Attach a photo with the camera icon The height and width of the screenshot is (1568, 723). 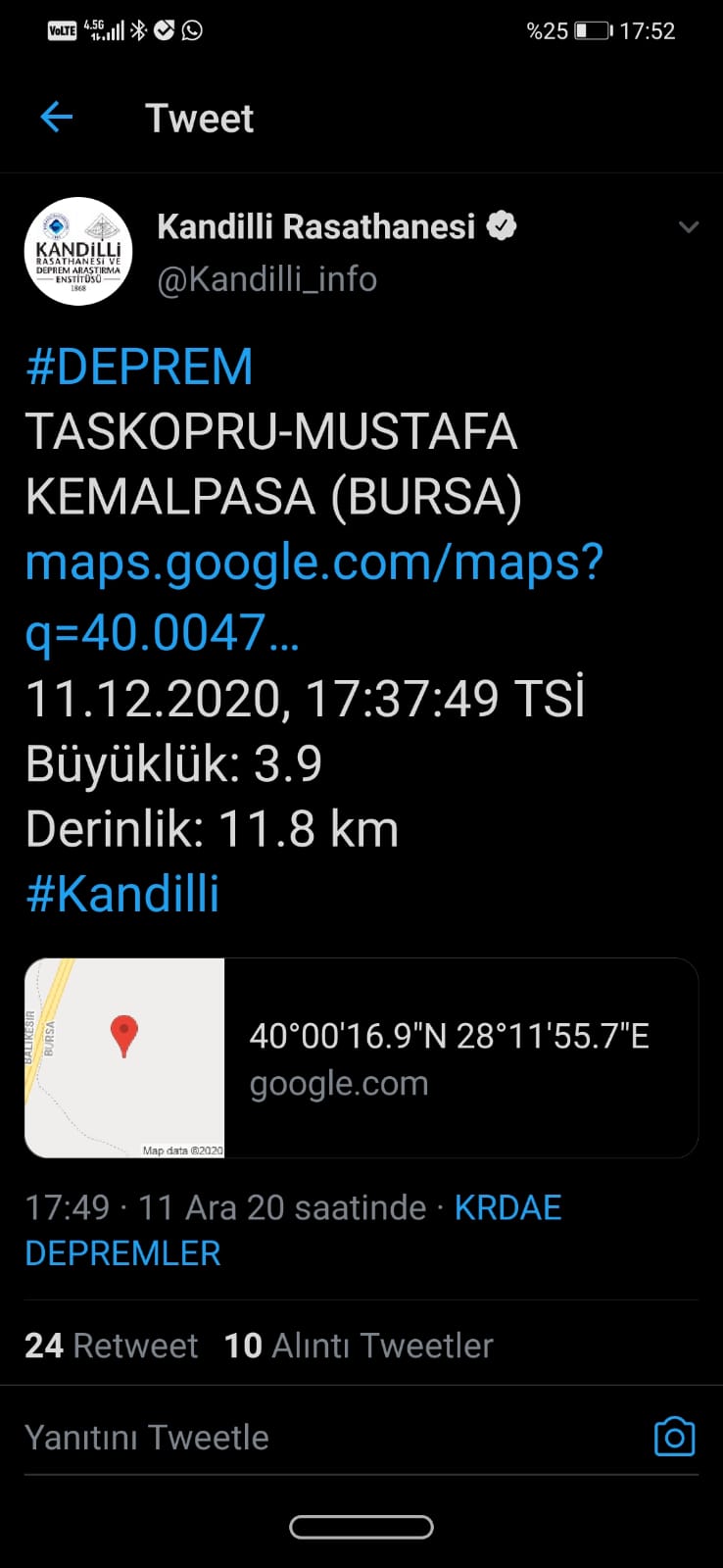click(674, 1437)
